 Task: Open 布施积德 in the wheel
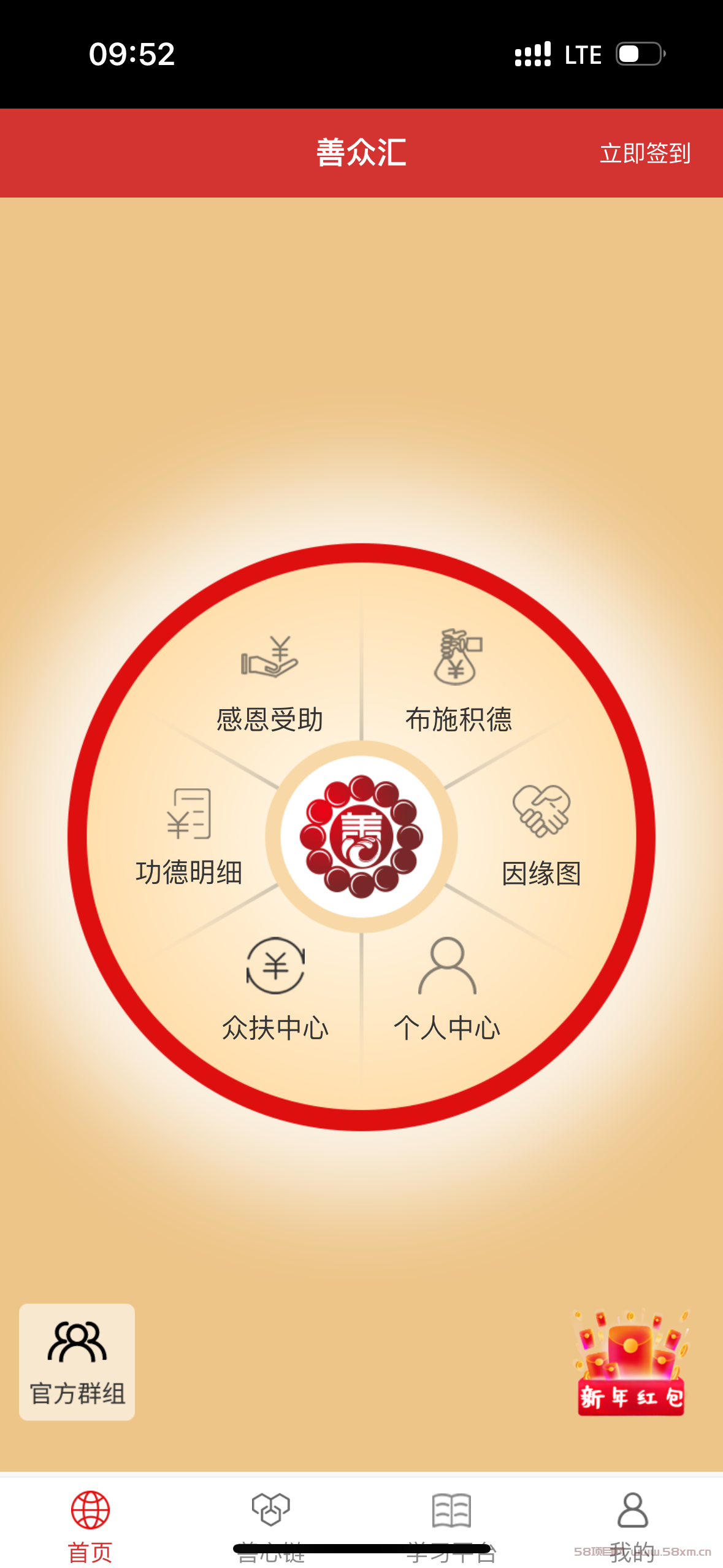[459, 682]
